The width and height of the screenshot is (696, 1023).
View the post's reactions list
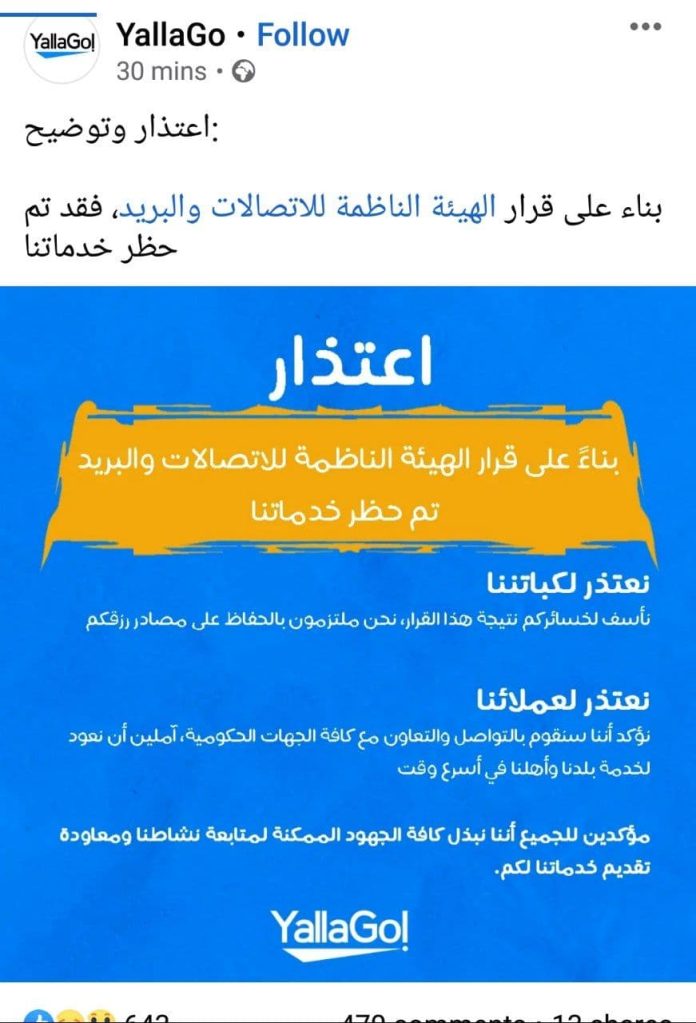(x=80, y=1016)
